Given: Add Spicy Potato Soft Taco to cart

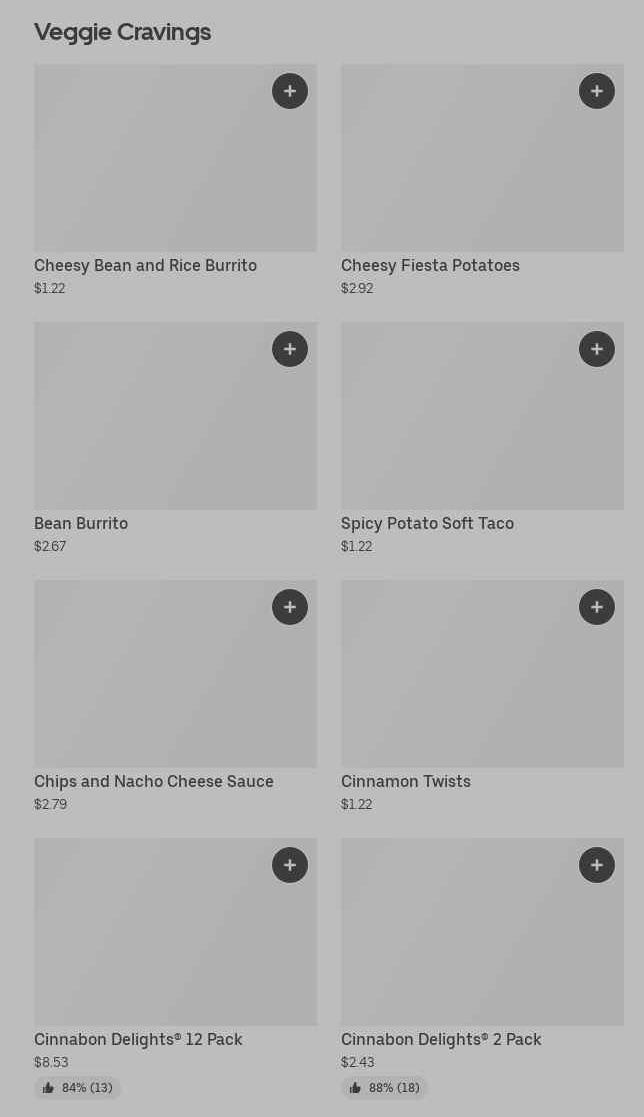Looking at the screenshot, I should (597, 349).
